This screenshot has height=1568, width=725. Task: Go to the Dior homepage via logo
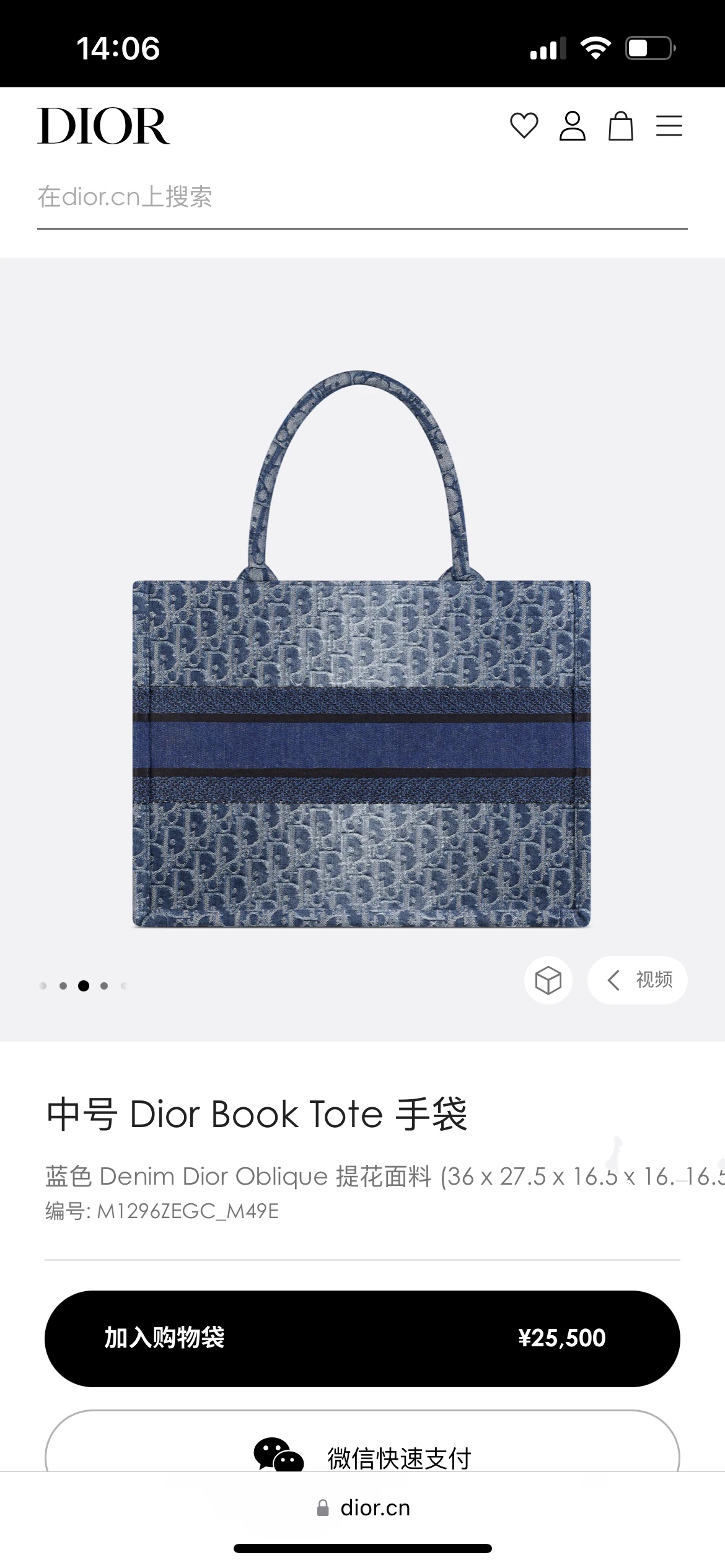coord(103,126)
